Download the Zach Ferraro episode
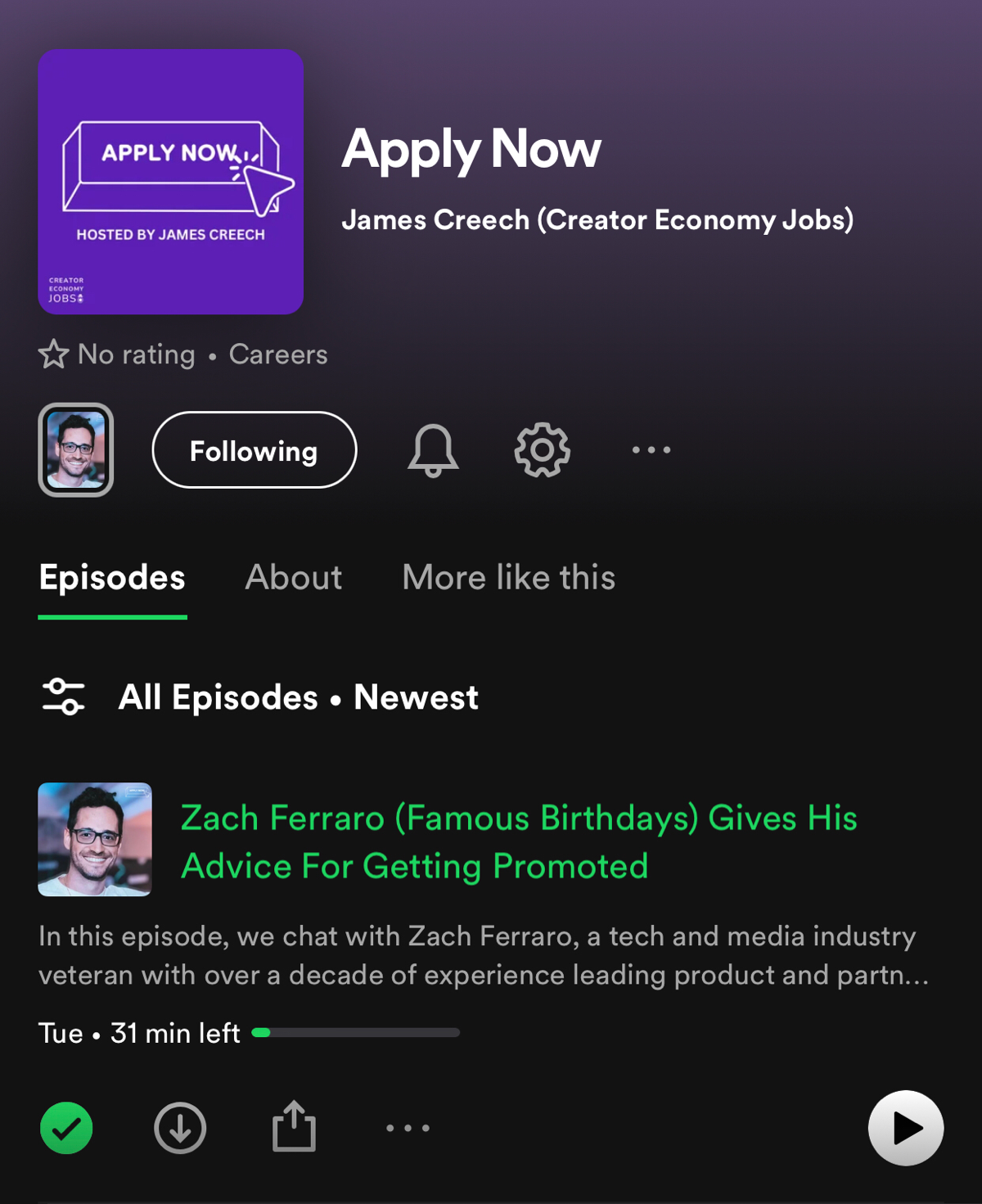Screen dimensions: 982x1204 179,1127
